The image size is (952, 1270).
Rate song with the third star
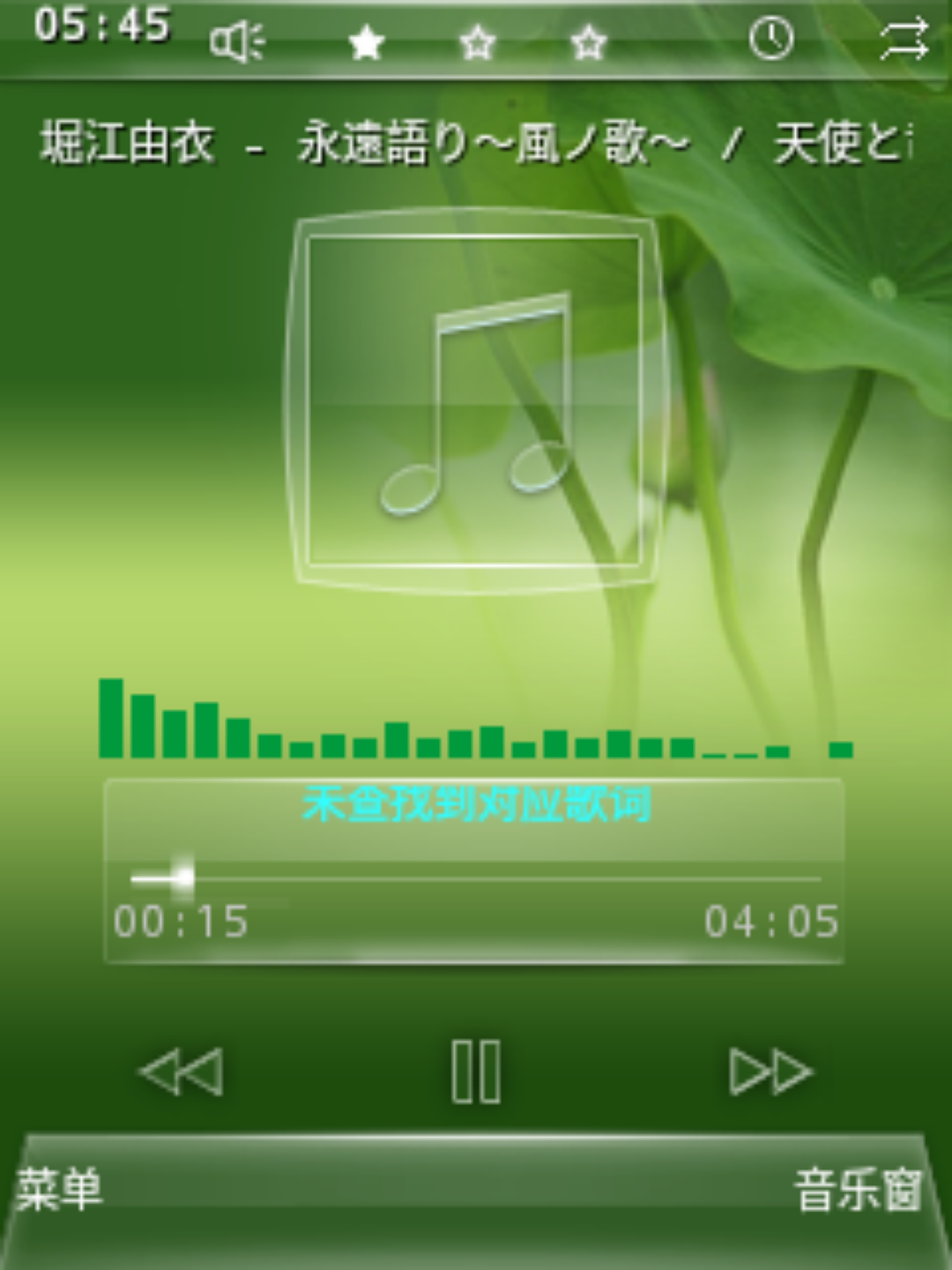pyautogui.click(x=588, y=41)
